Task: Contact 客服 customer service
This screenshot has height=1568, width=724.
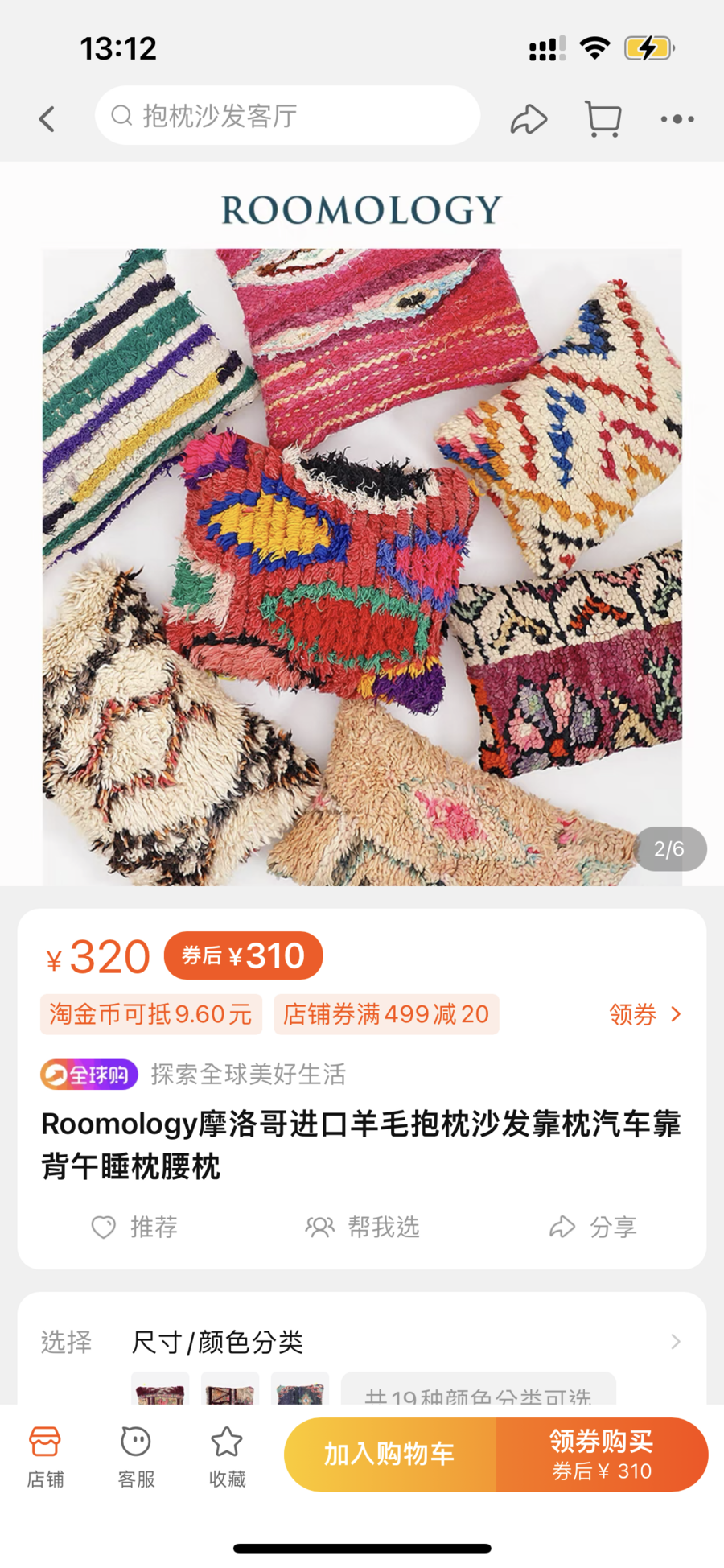Action: [136, 1455]
